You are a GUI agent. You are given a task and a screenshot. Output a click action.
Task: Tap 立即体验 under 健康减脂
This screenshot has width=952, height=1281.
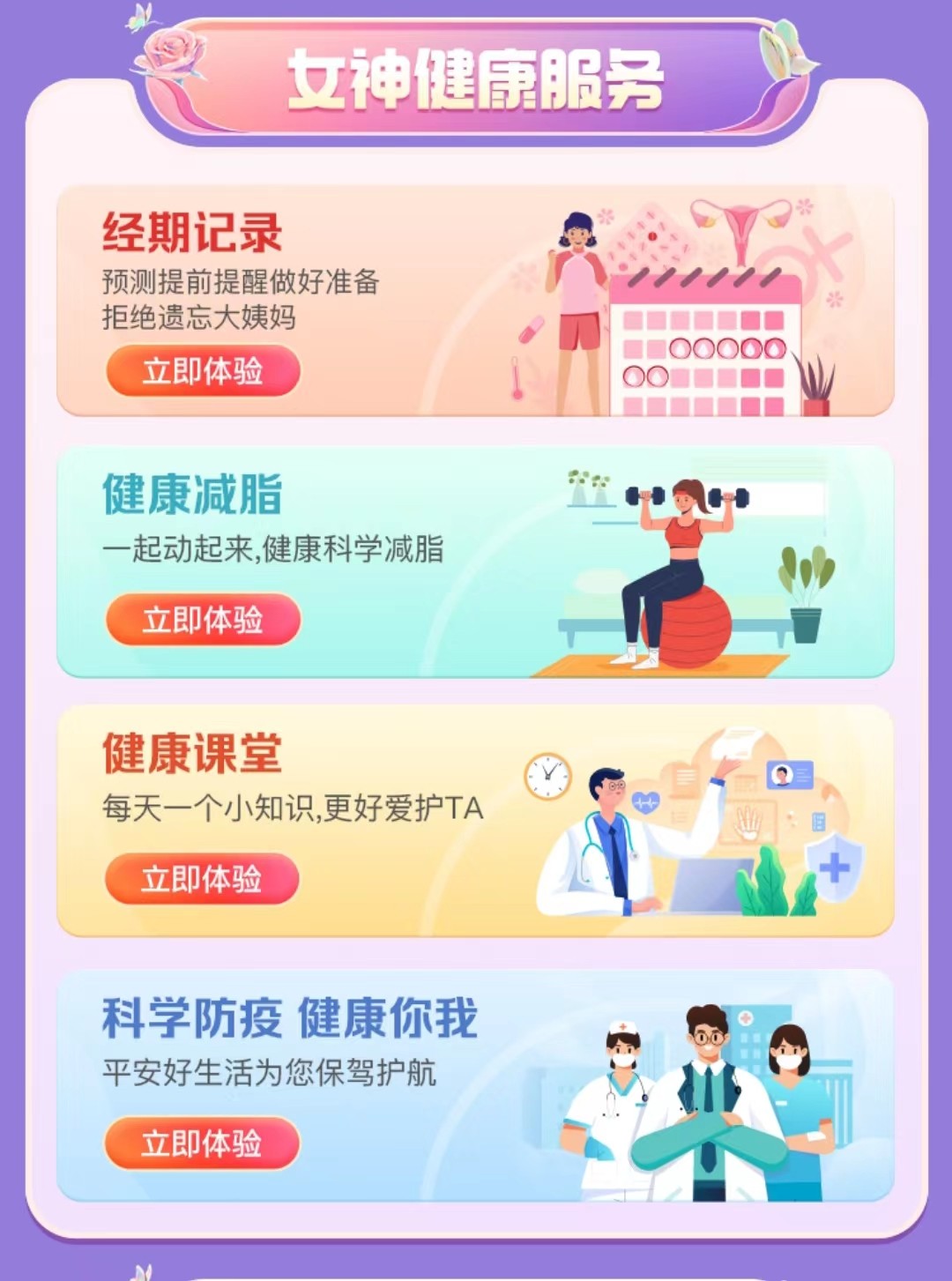coord(203,620)
